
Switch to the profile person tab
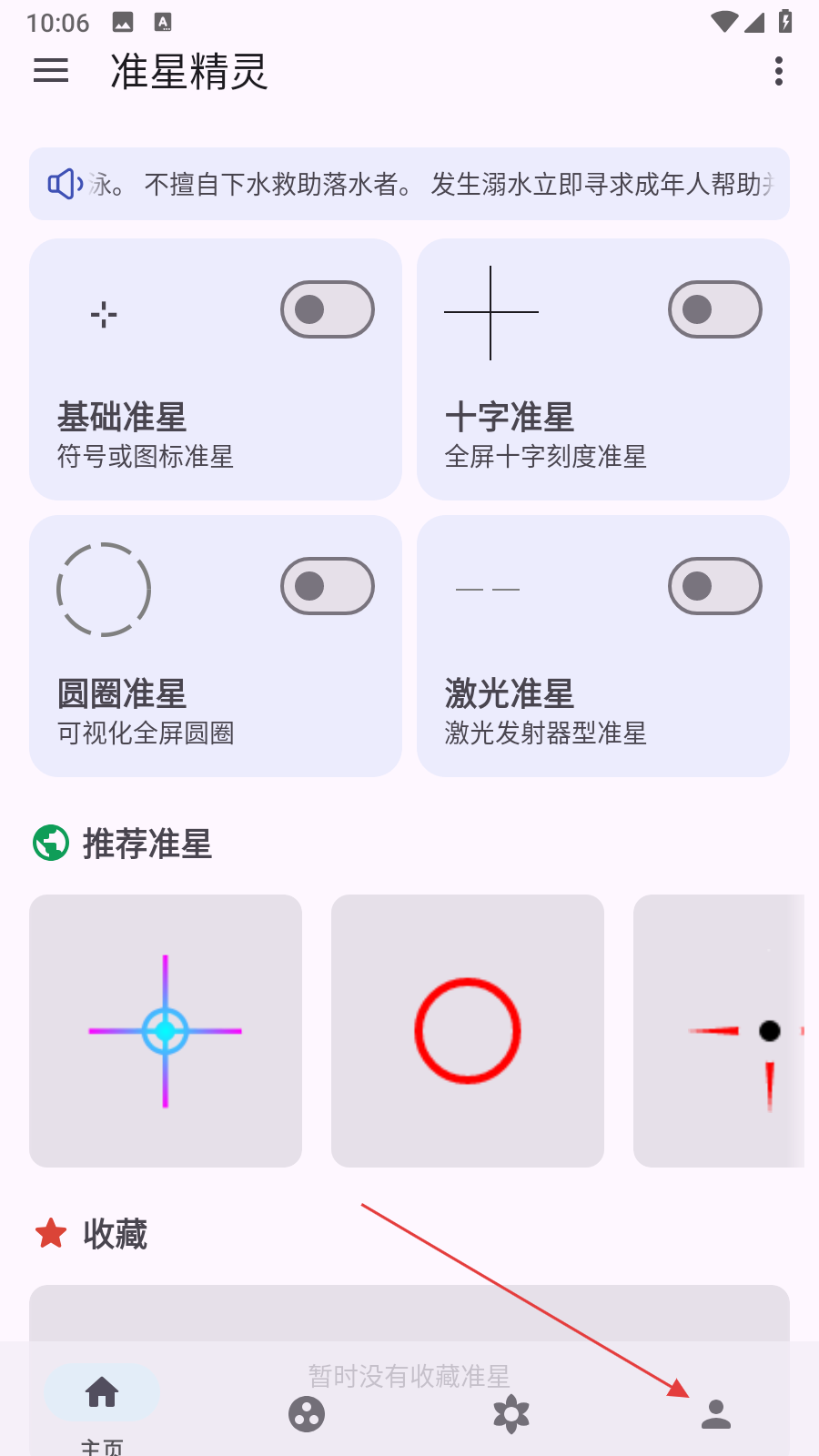tap(716, 1414)
